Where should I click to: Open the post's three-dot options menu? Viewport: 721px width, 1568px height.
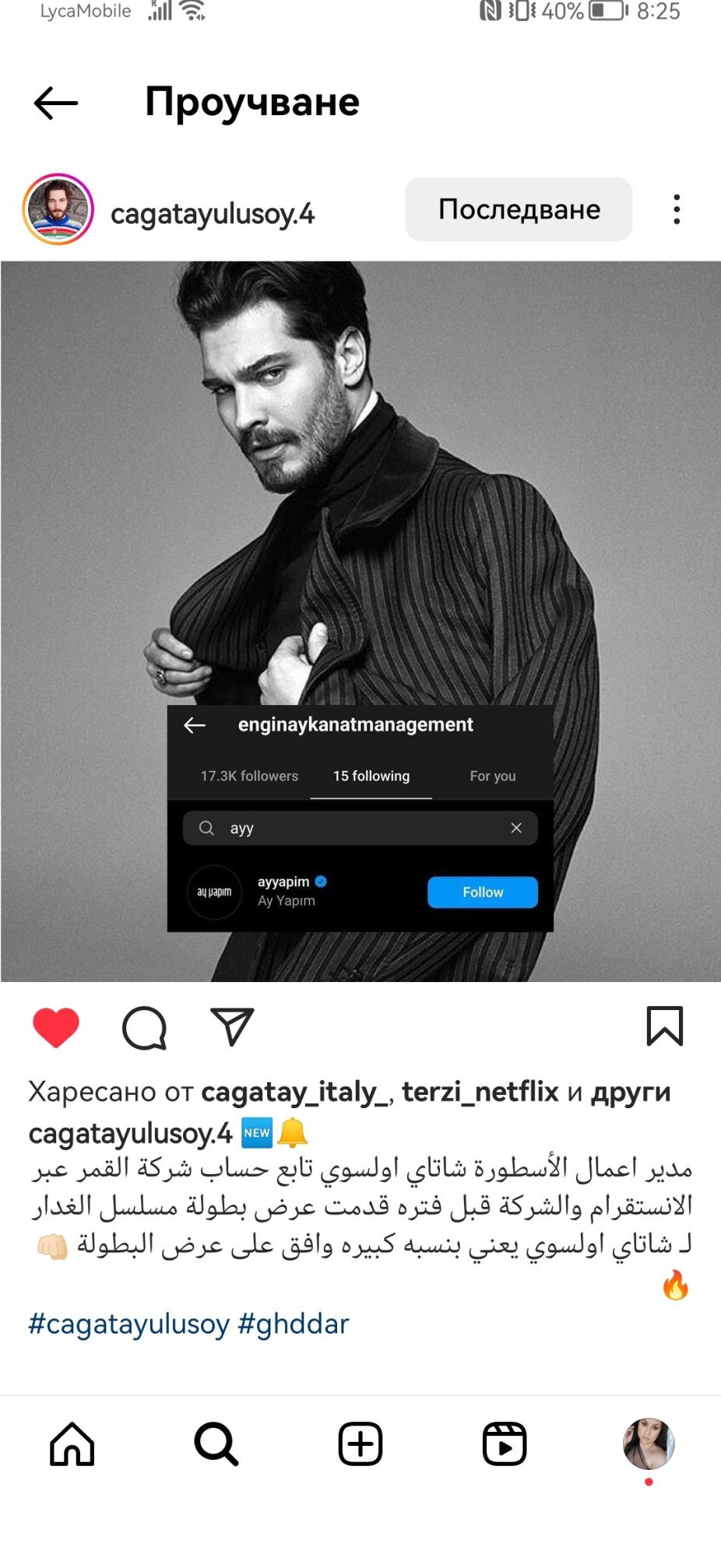(677, 209)
